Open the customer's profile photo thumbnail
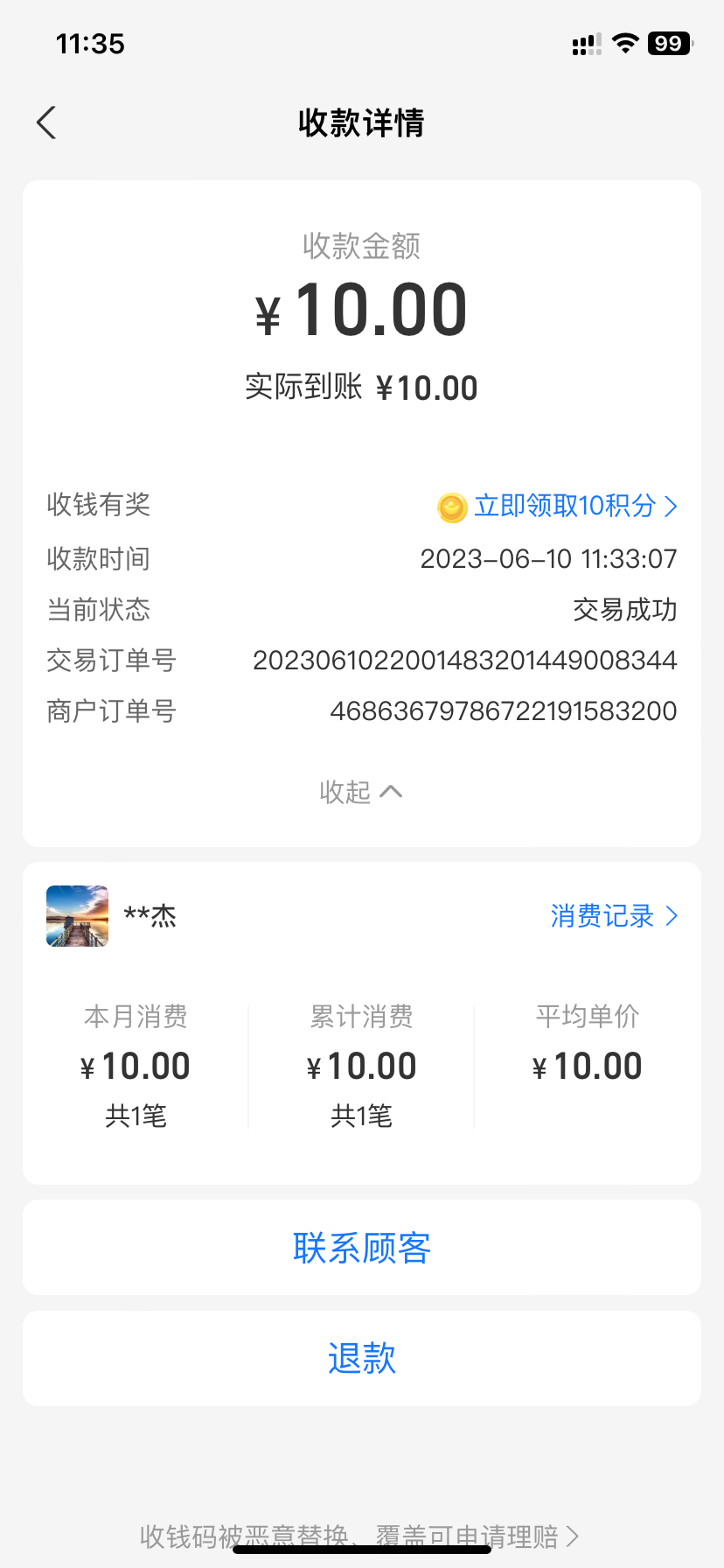724x1568 pixels. (76, 915)
